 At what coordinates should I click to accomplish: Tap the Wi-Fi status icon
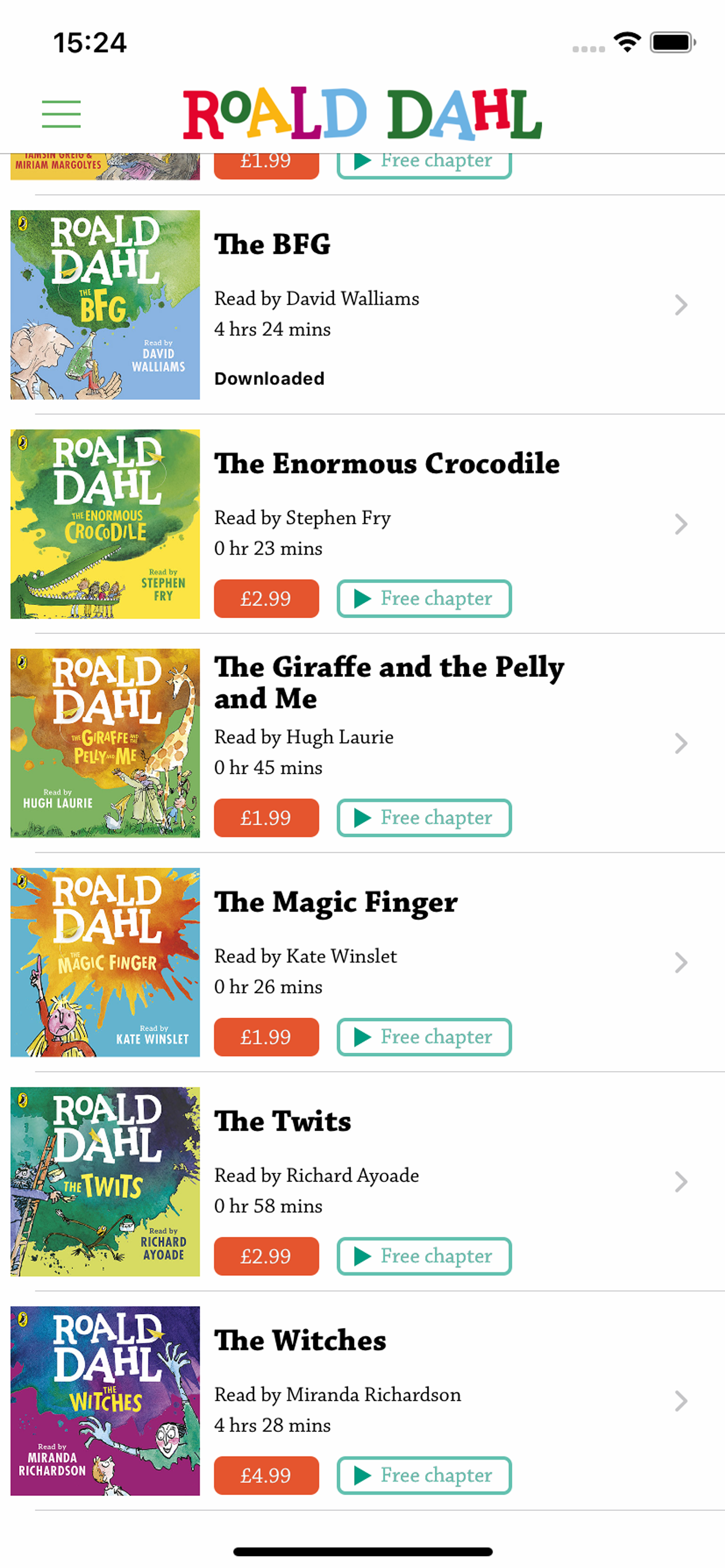[627, 41]
